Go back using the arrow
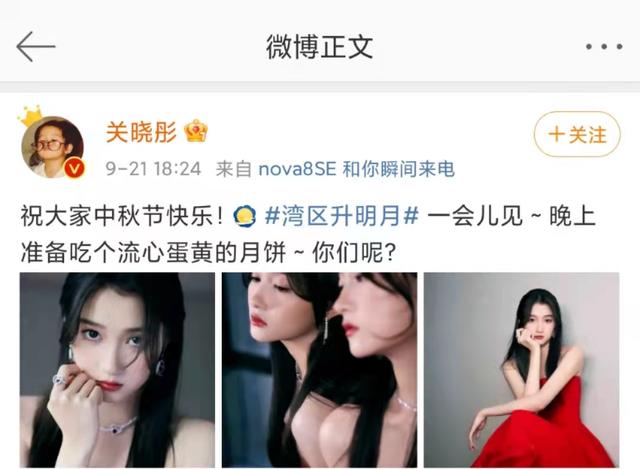The image size is (640, 469). pos(36,46)
